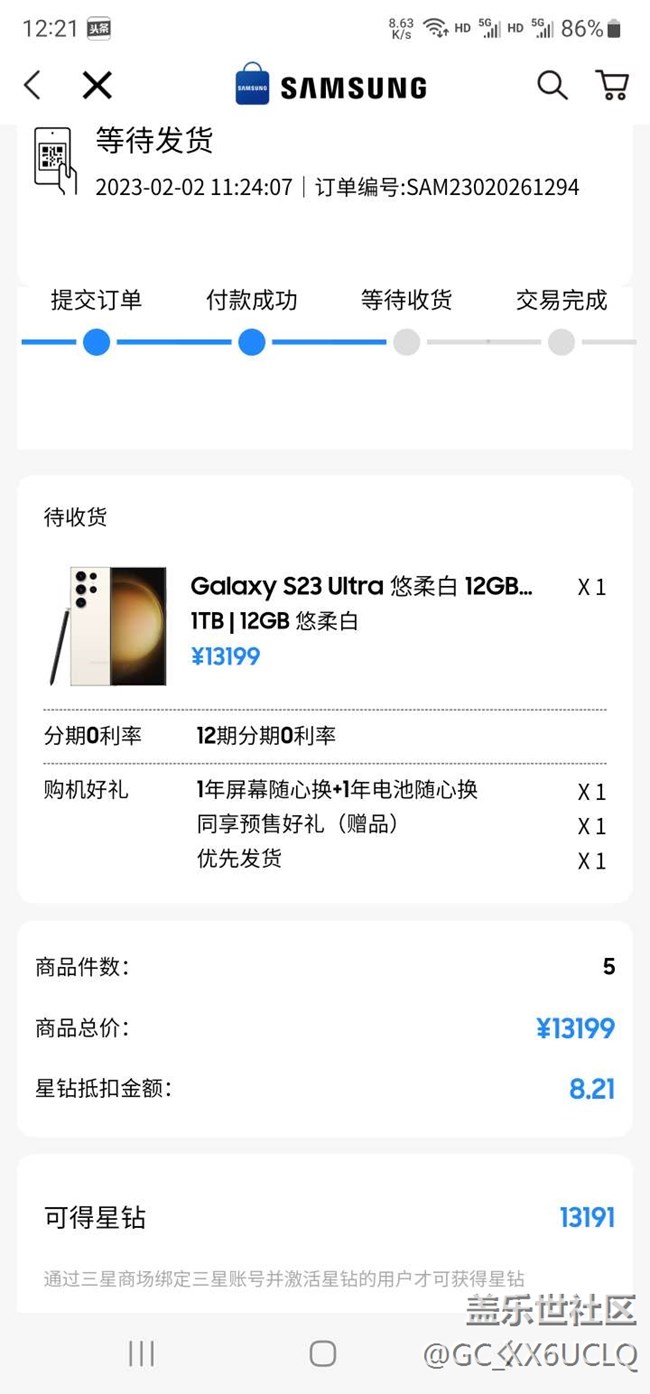Viewport: 650px width, 1394px height.
Task: Tap the system home button
Action: pos(322,1353)
